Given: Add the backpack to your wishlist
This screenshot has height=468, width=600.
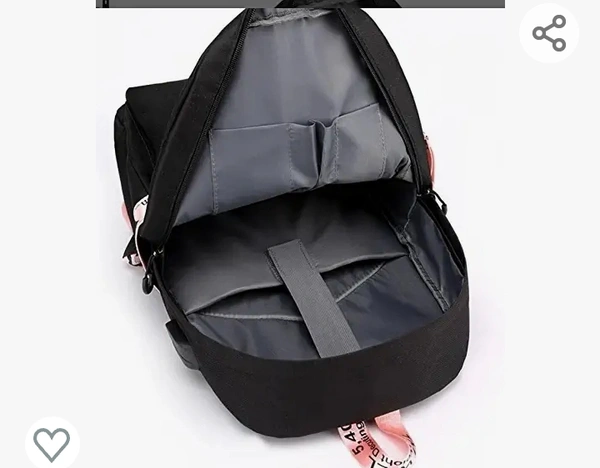Looking at the screenshot, I should [x=52, y=443].
